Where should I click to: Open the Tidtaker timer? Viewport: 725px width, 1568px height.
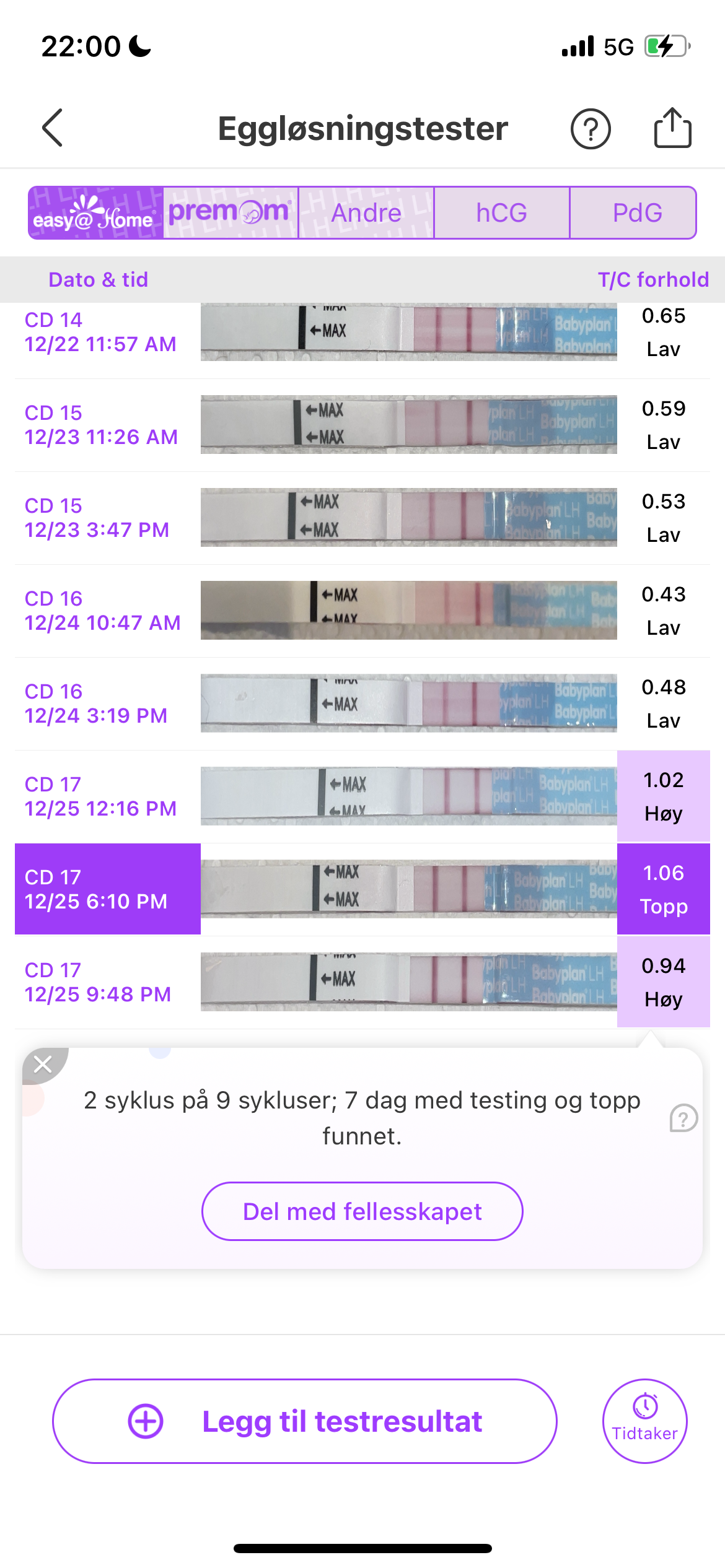tap(644, 1421)
